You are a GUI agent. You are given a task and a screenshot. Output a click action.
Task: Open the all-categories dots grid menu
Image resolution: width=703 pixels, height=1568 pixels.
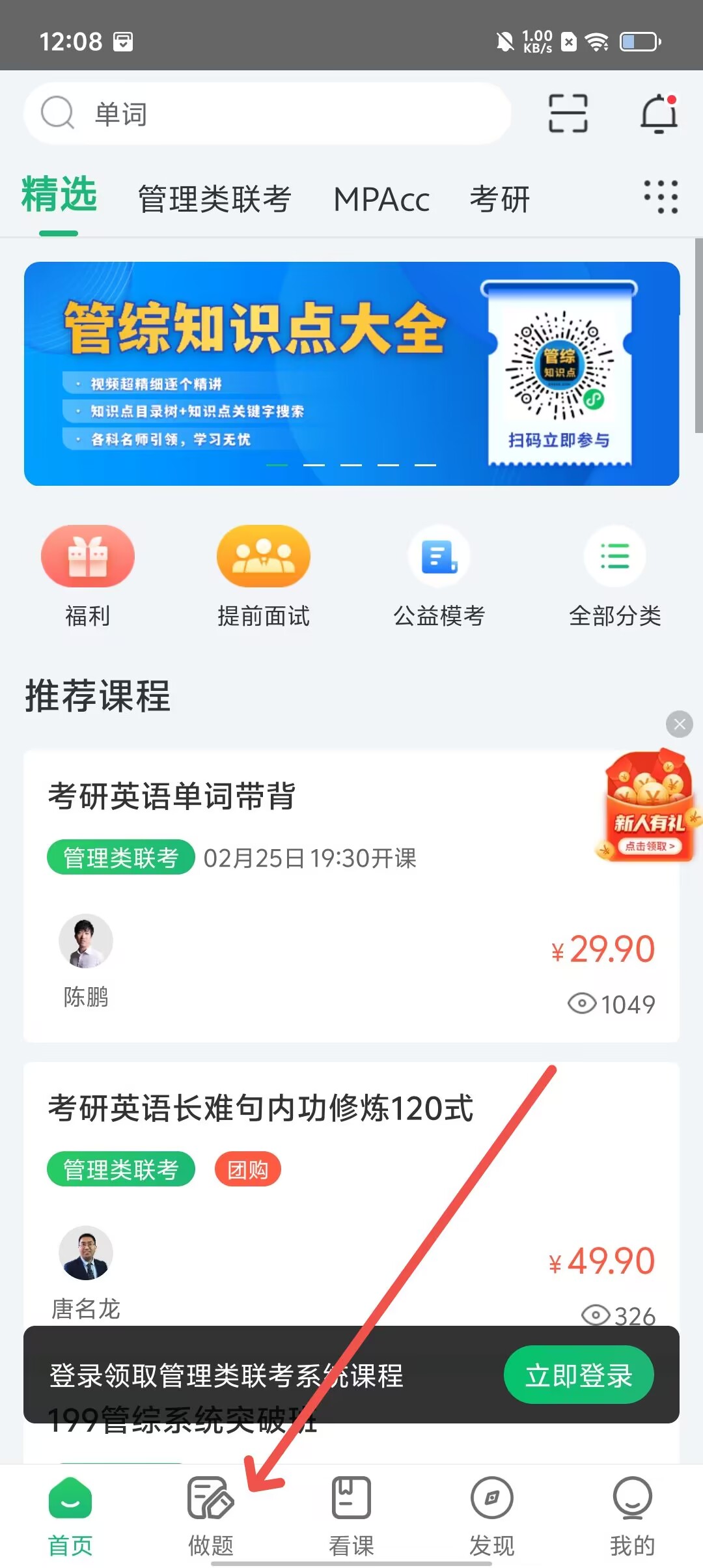(661, 197)
